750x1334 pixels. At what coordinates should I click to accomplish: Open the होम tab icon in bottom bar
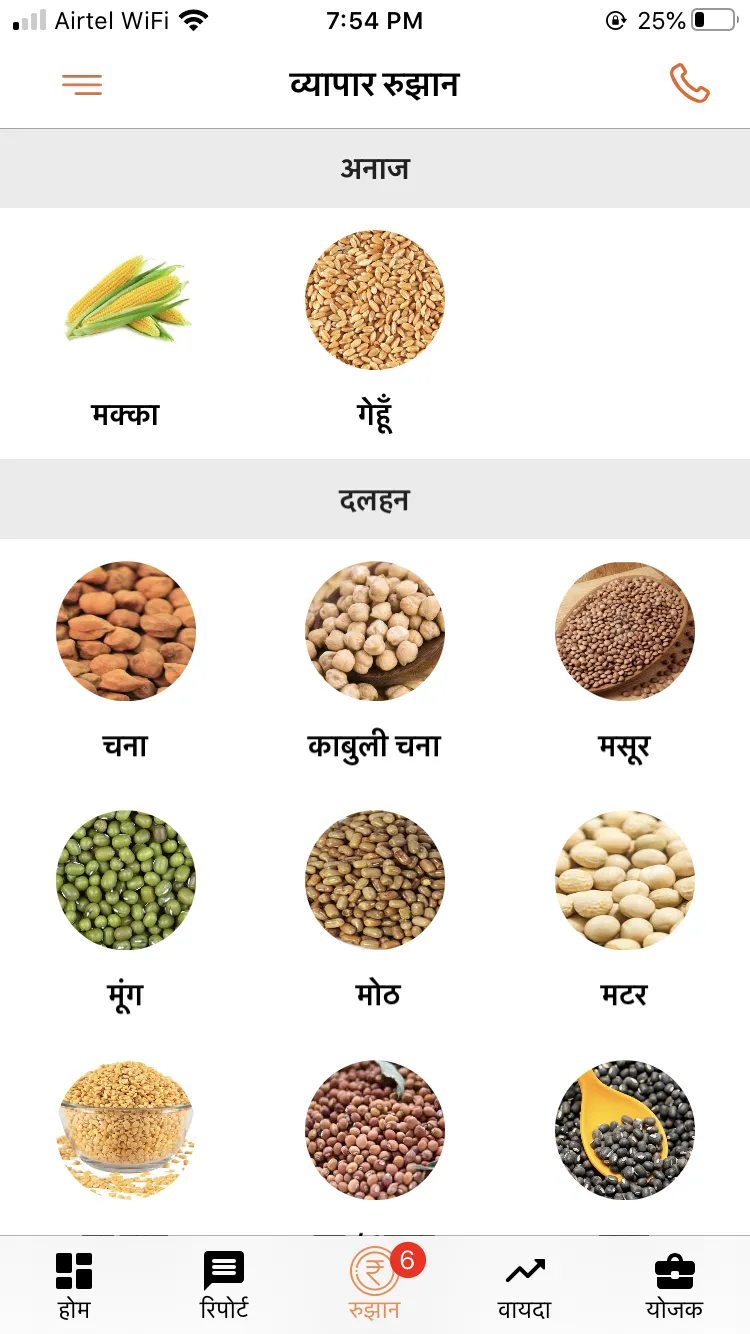[74, 1268]
